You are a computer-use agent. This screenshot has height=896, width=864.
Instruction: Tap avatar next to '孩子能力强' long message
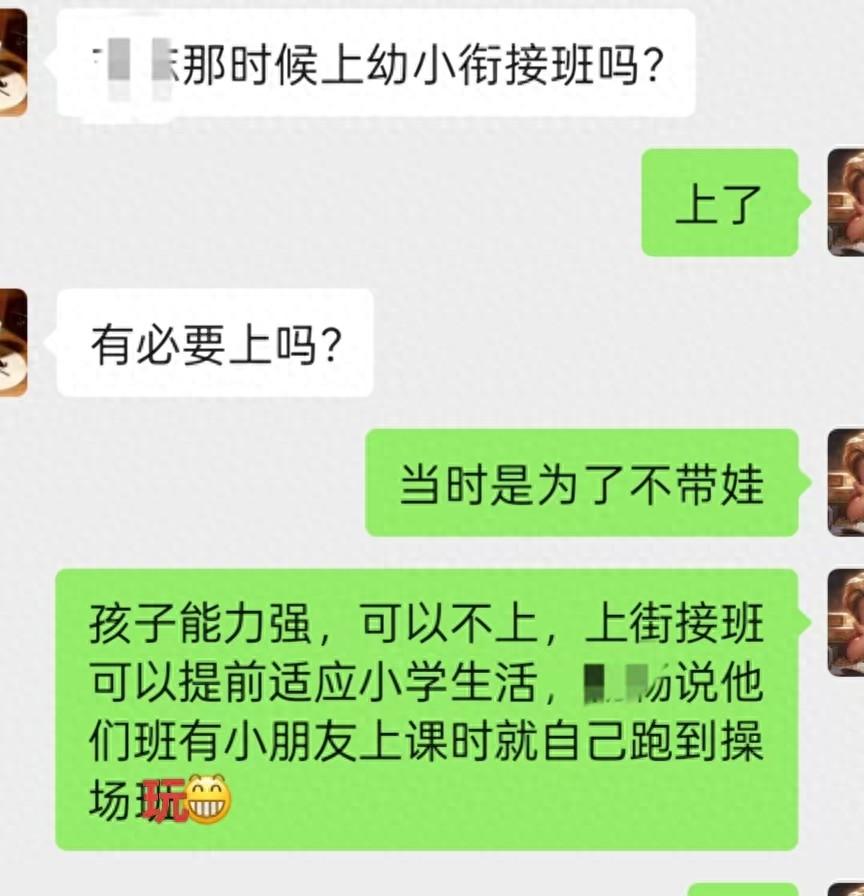click(846, 622)
